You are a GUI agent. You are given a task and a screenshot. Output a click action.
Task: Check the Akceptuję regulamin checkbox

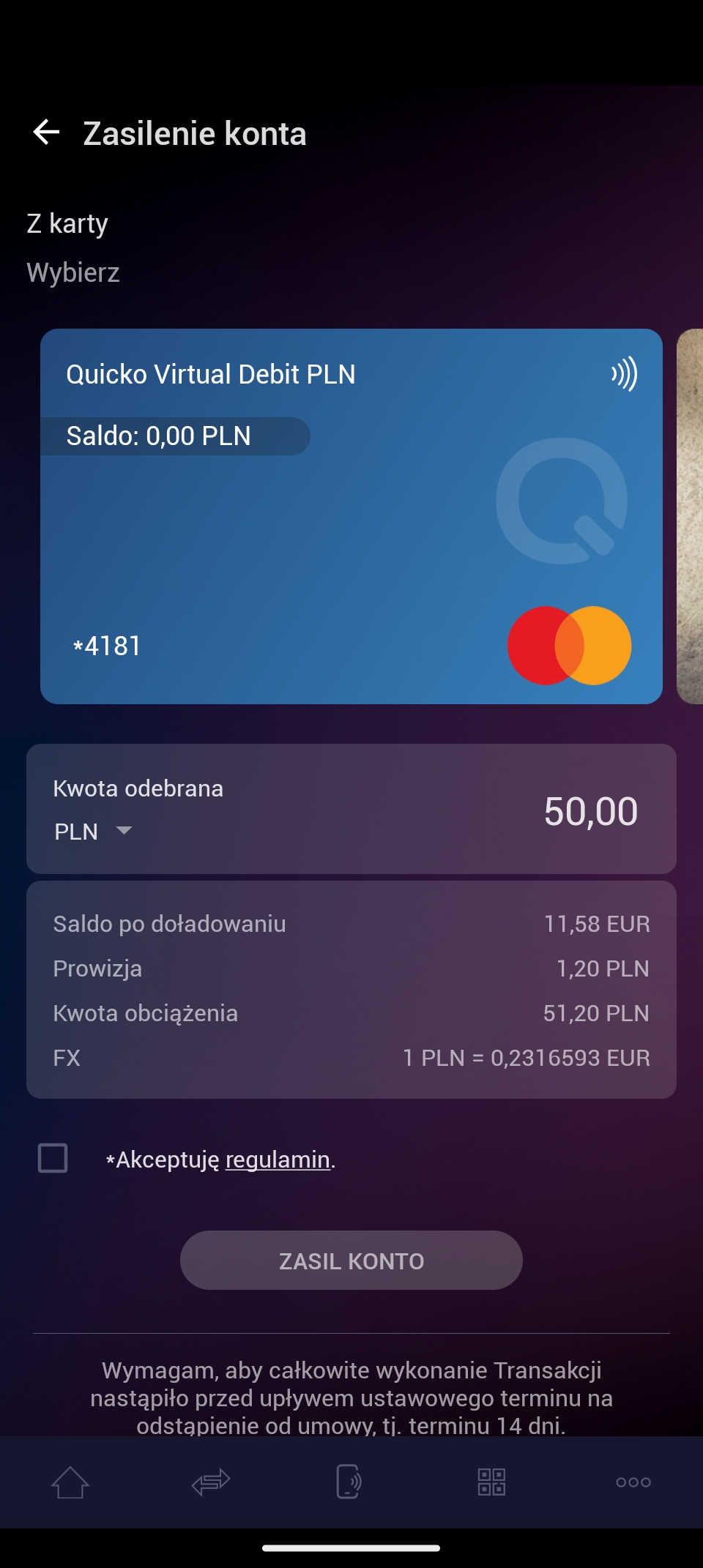53,1158
